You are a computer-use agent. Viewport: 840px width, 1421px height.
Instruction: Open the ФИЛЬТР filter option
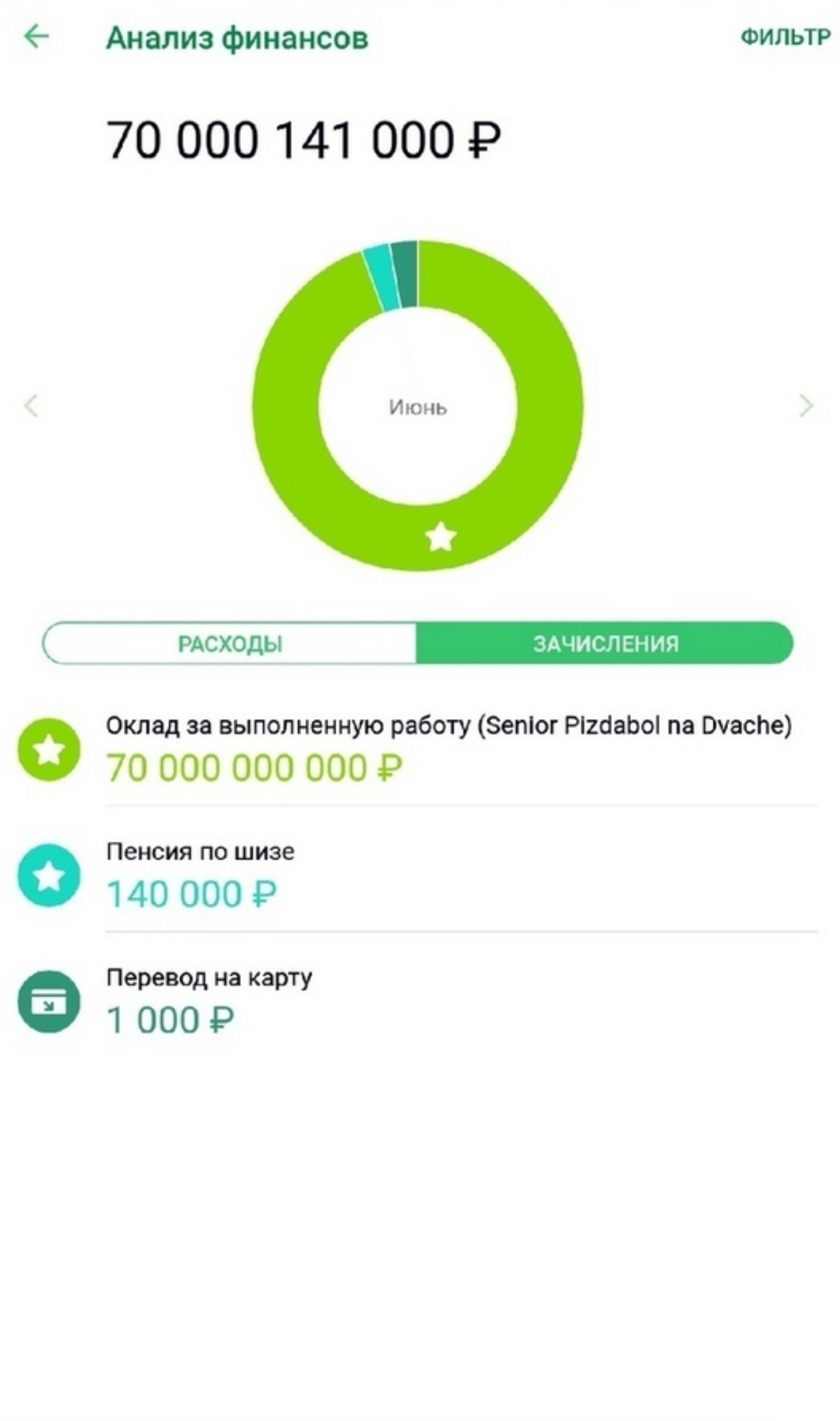coord(785,37)
